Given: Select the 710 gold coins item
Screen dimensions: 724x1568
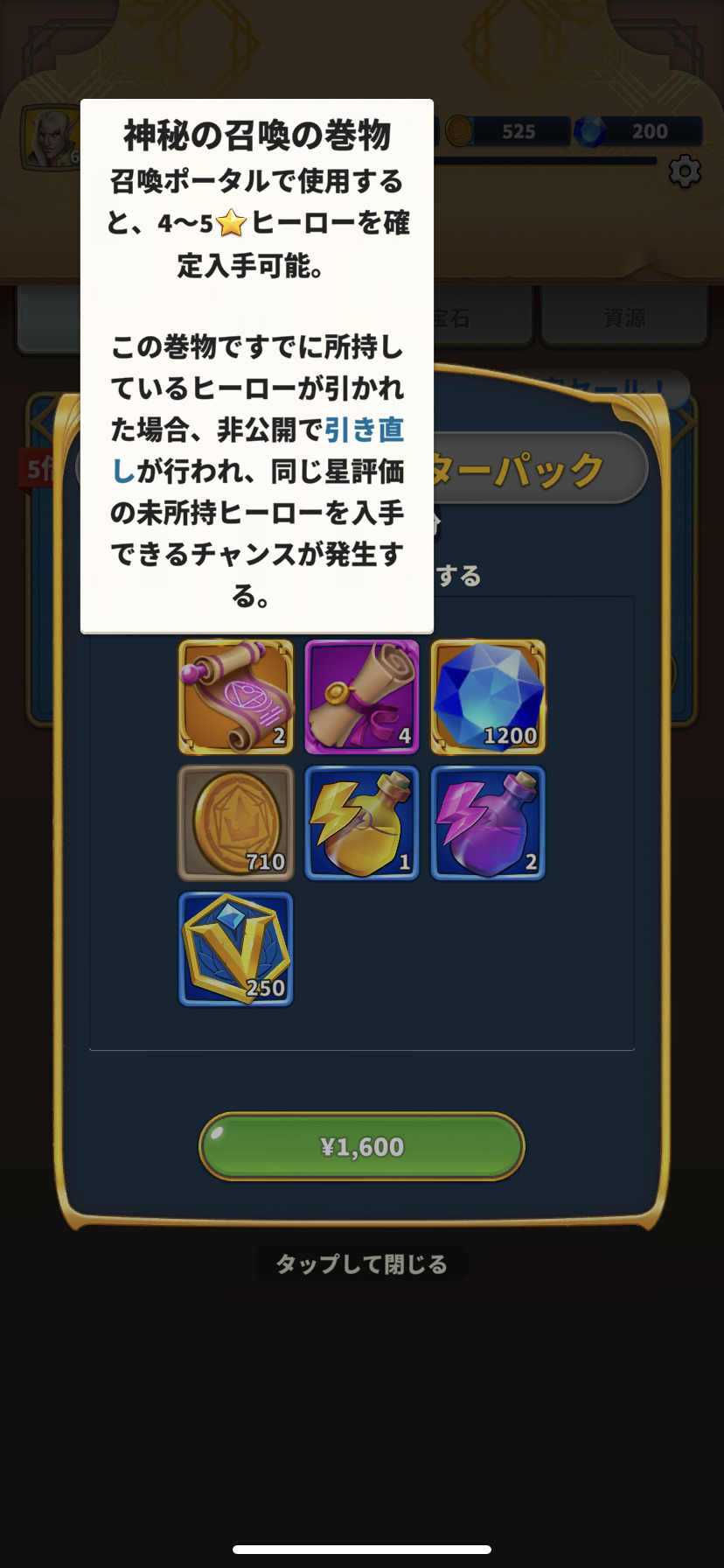Looking at the screenshot, I should point(235,822).
